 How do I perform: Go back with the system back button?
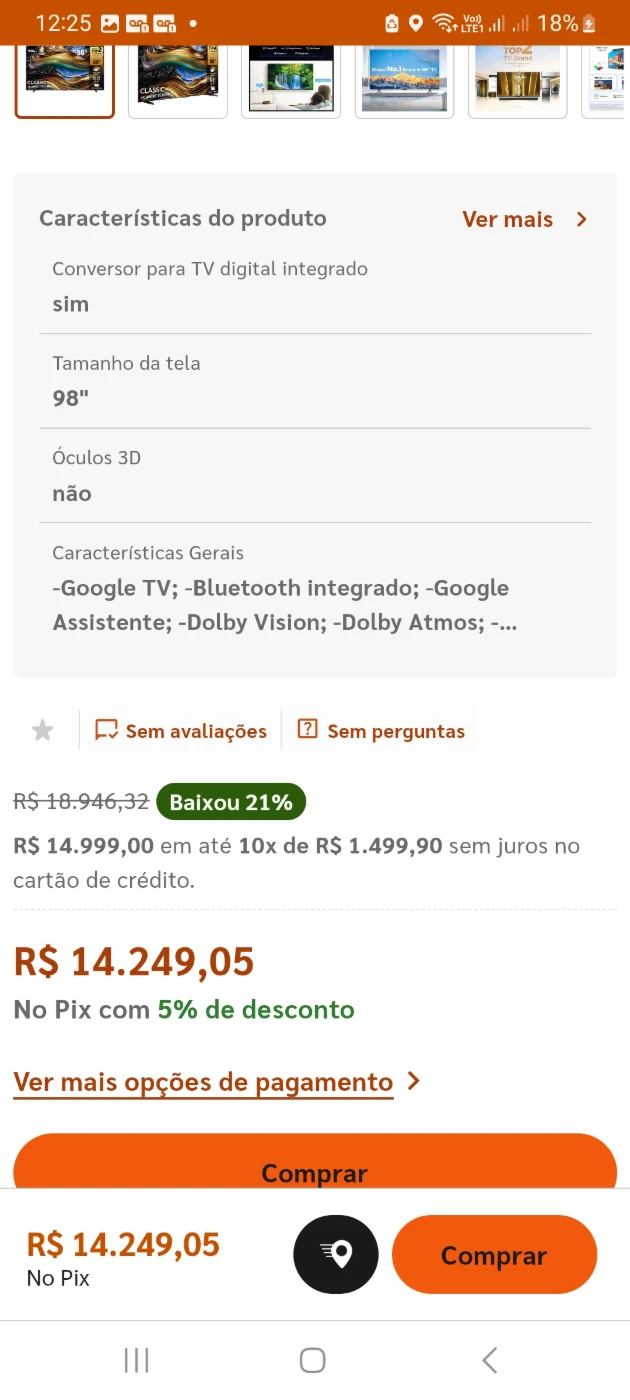point(489,1360)
